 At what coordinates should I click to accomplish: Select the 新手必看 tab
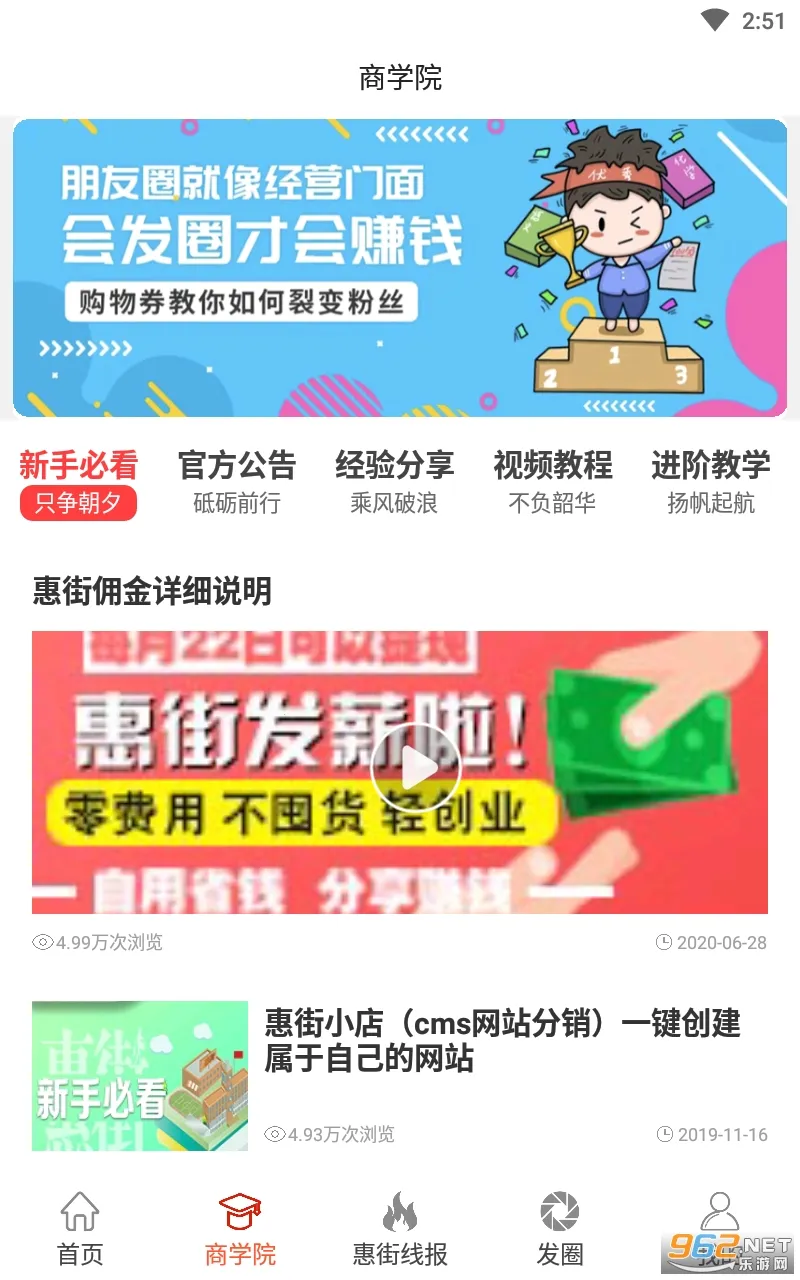tap(78, 482)
